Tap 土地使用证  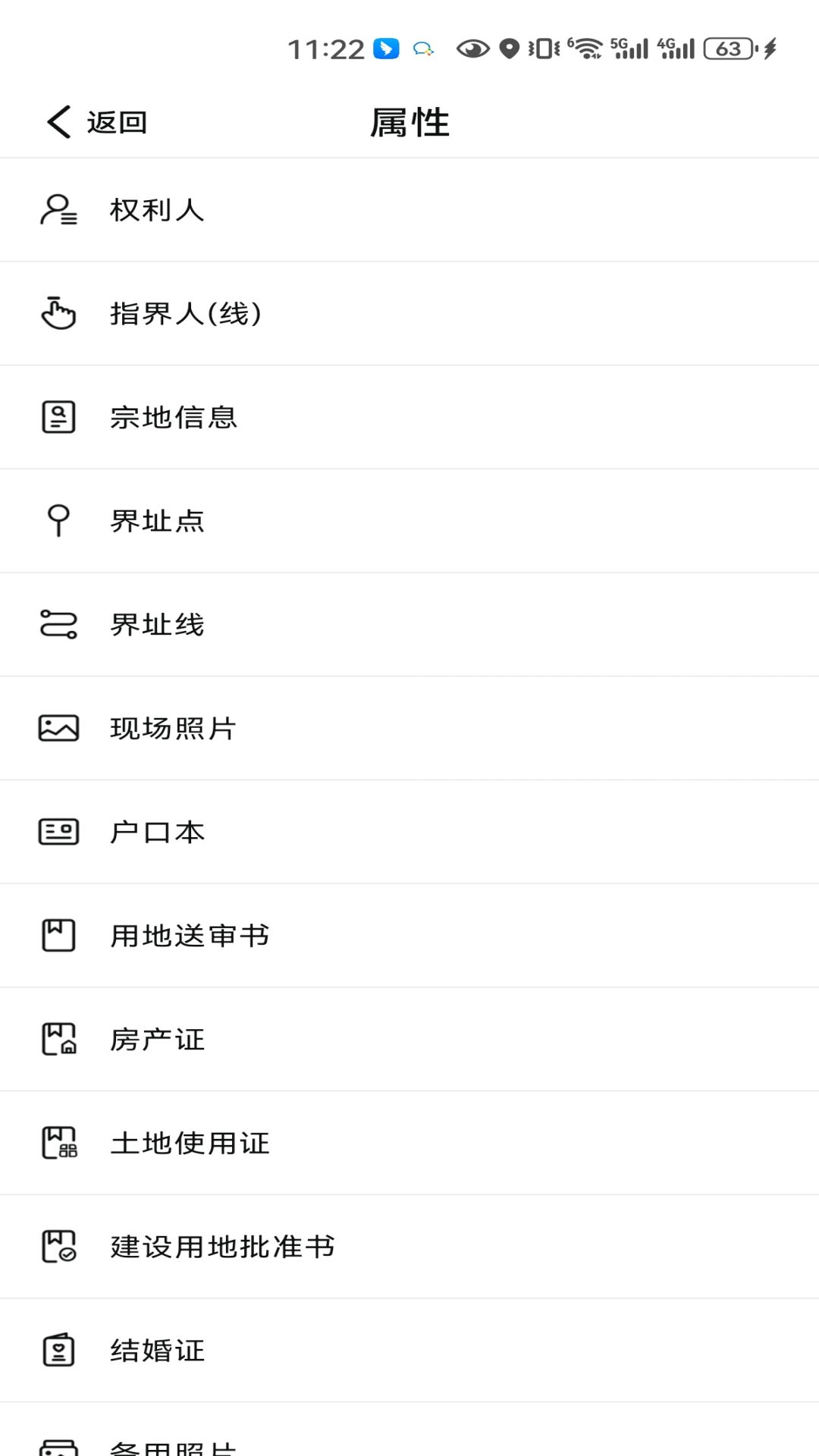[190, 1143]
